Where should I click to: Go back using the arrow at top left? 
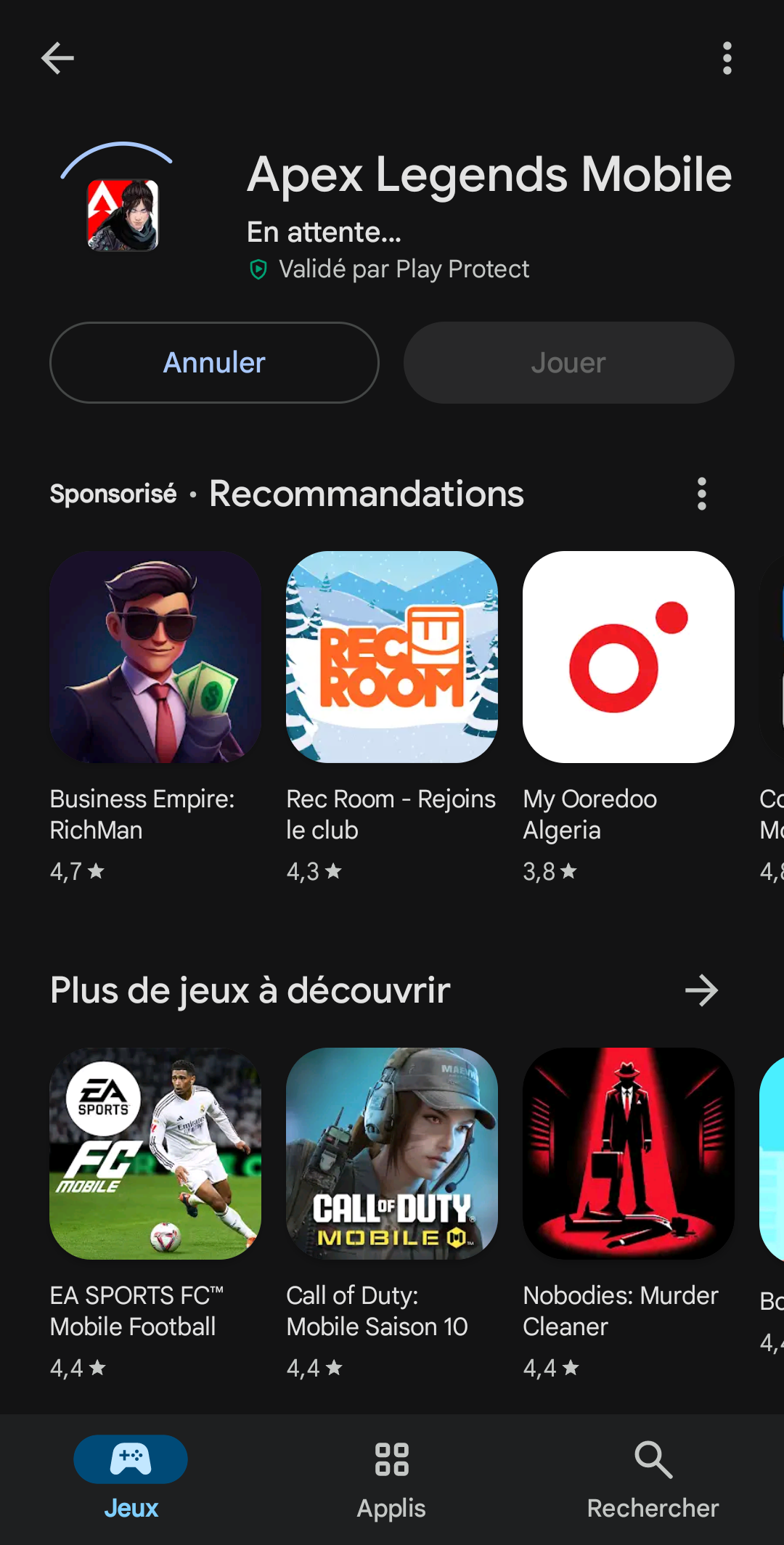57,58
